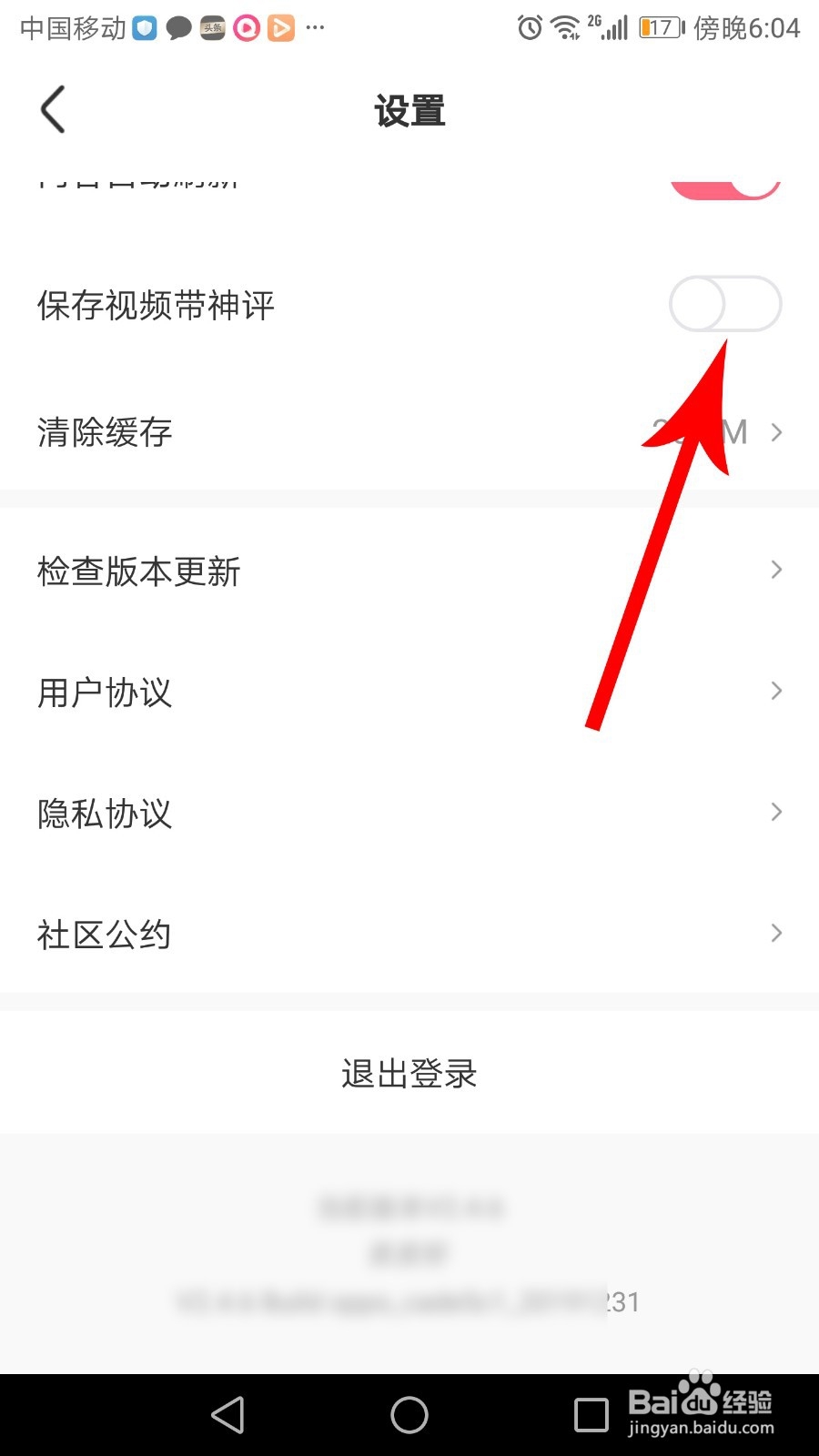The image size is (819, 1456).
Task: Expand 检查版本更新 via its chevron
Action: (775, 570)
